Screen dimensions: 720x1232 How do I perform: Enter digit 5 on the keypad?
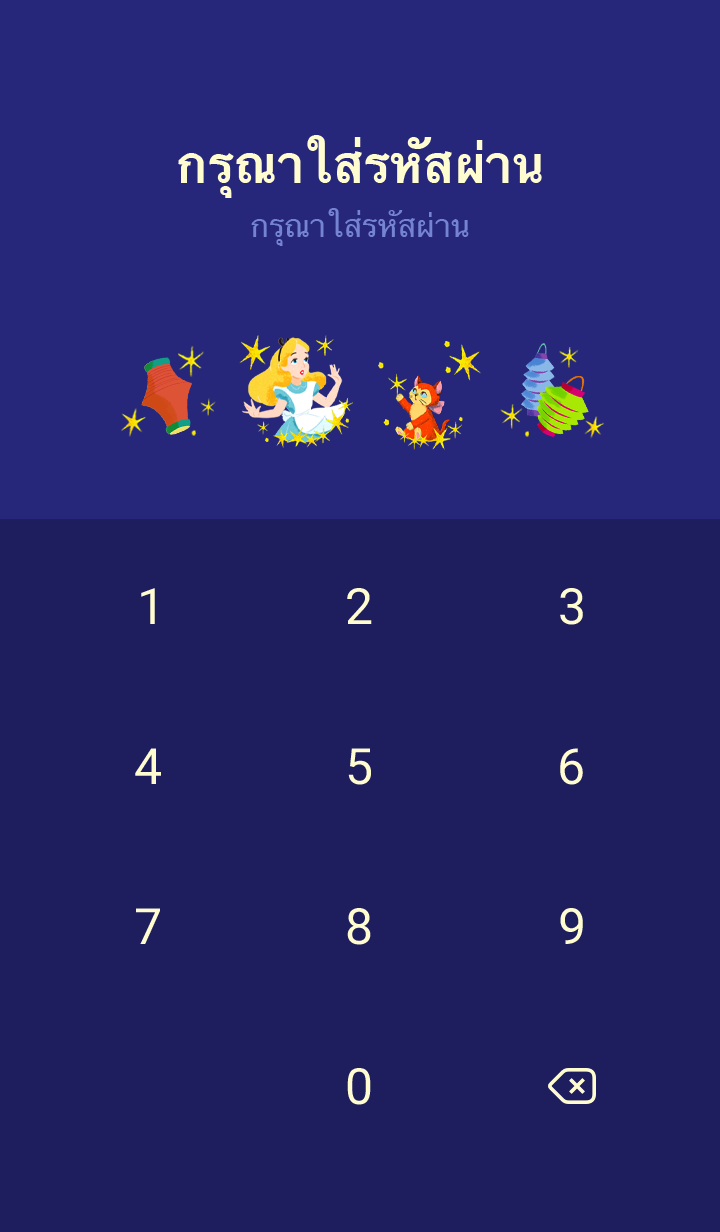point(359,767)
